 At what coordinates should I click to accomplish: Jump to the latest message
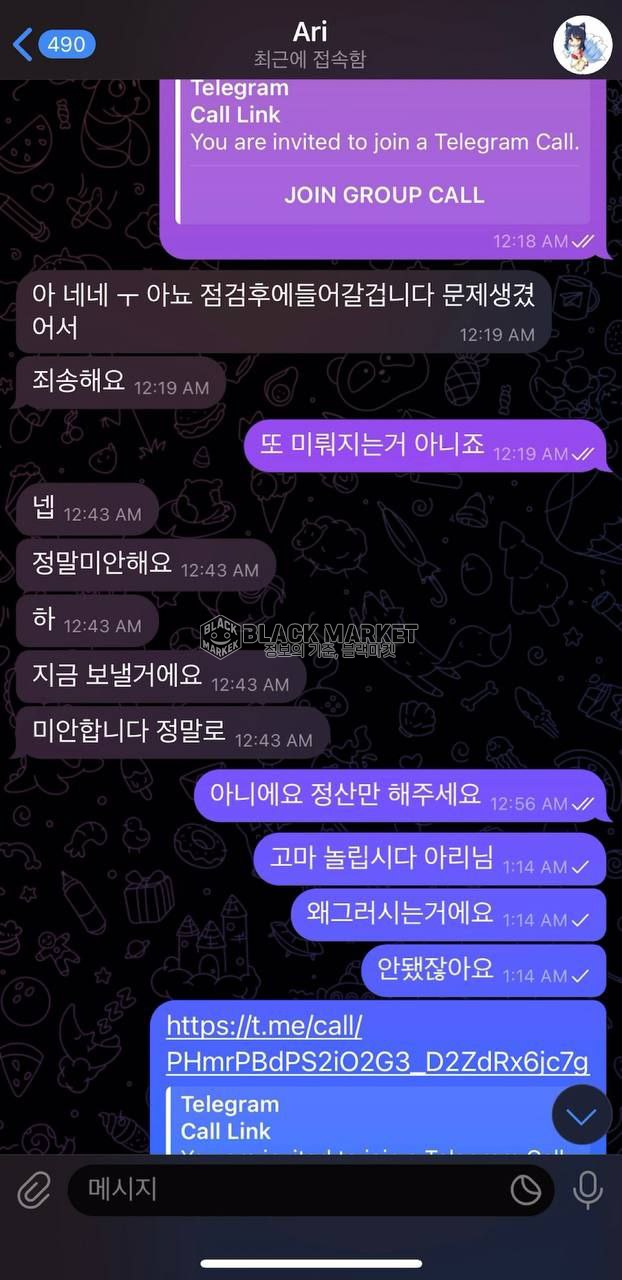coord(581,1115)
